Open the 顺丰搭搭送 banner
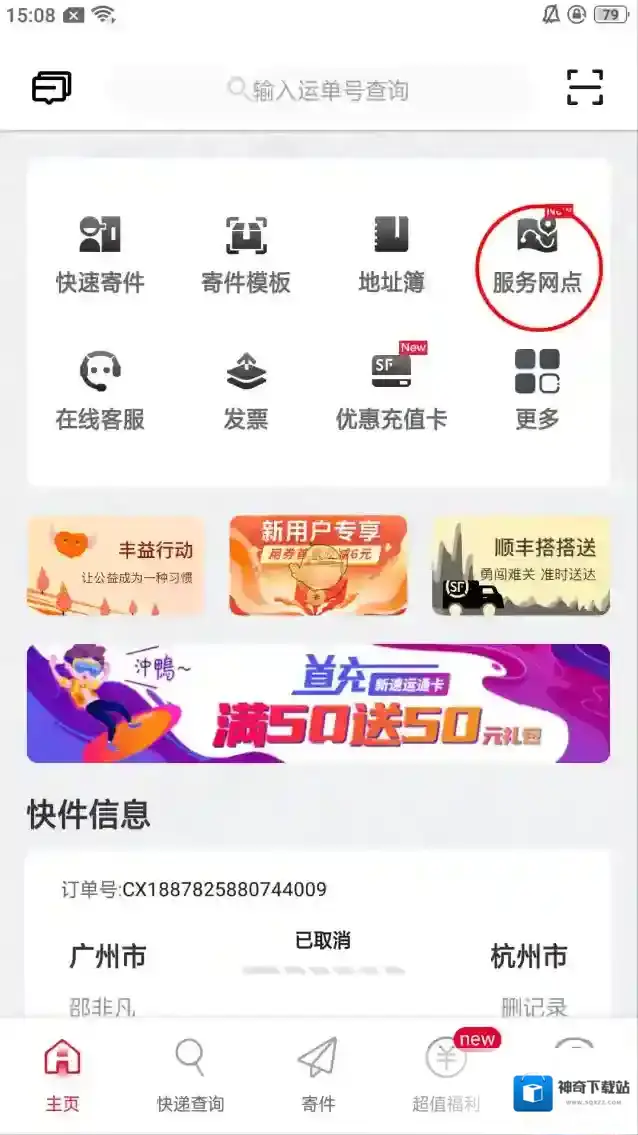Image resolution: width=638 pixels, height=1135 pixels. [521, 565]
